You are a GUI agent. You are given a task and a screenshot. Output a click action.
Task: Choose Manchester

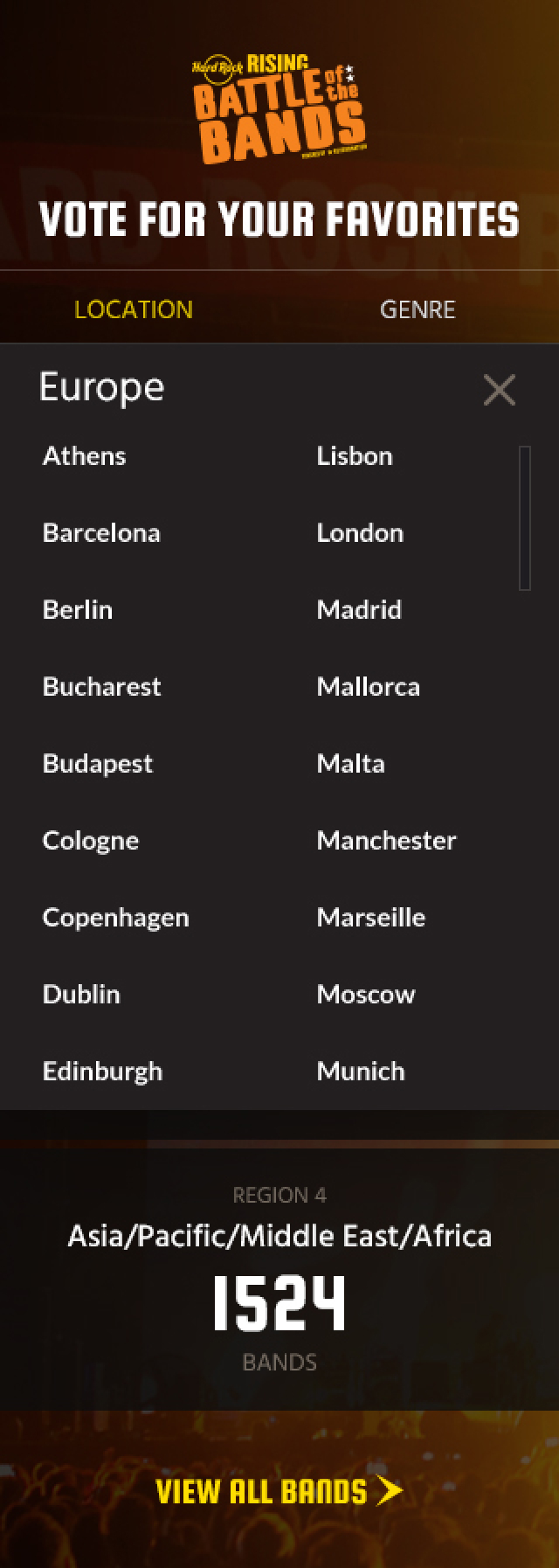pyautogui.click(x=386, y=840)
